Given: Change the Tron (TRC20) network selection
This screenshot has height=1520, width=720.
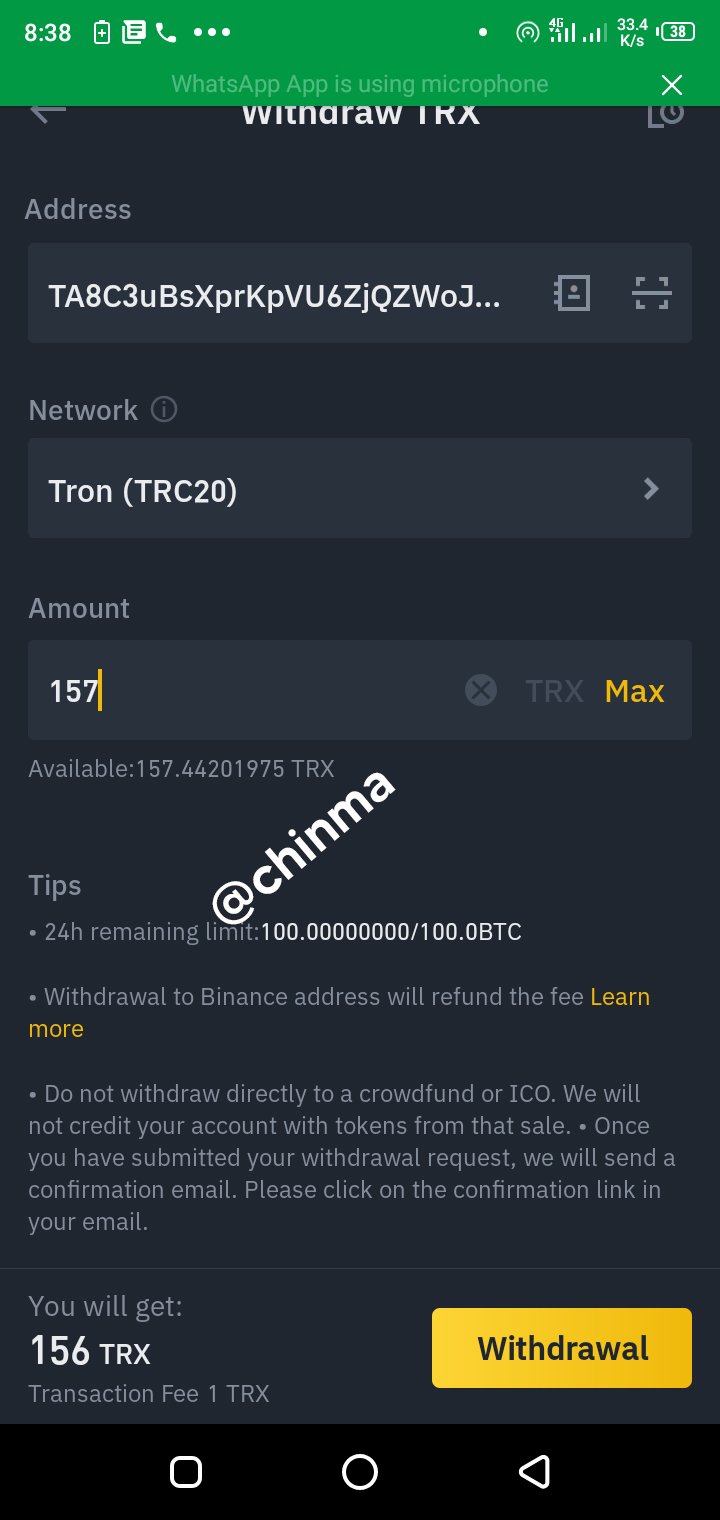Looking at the screenshot, I should click(x=360, y=488).
